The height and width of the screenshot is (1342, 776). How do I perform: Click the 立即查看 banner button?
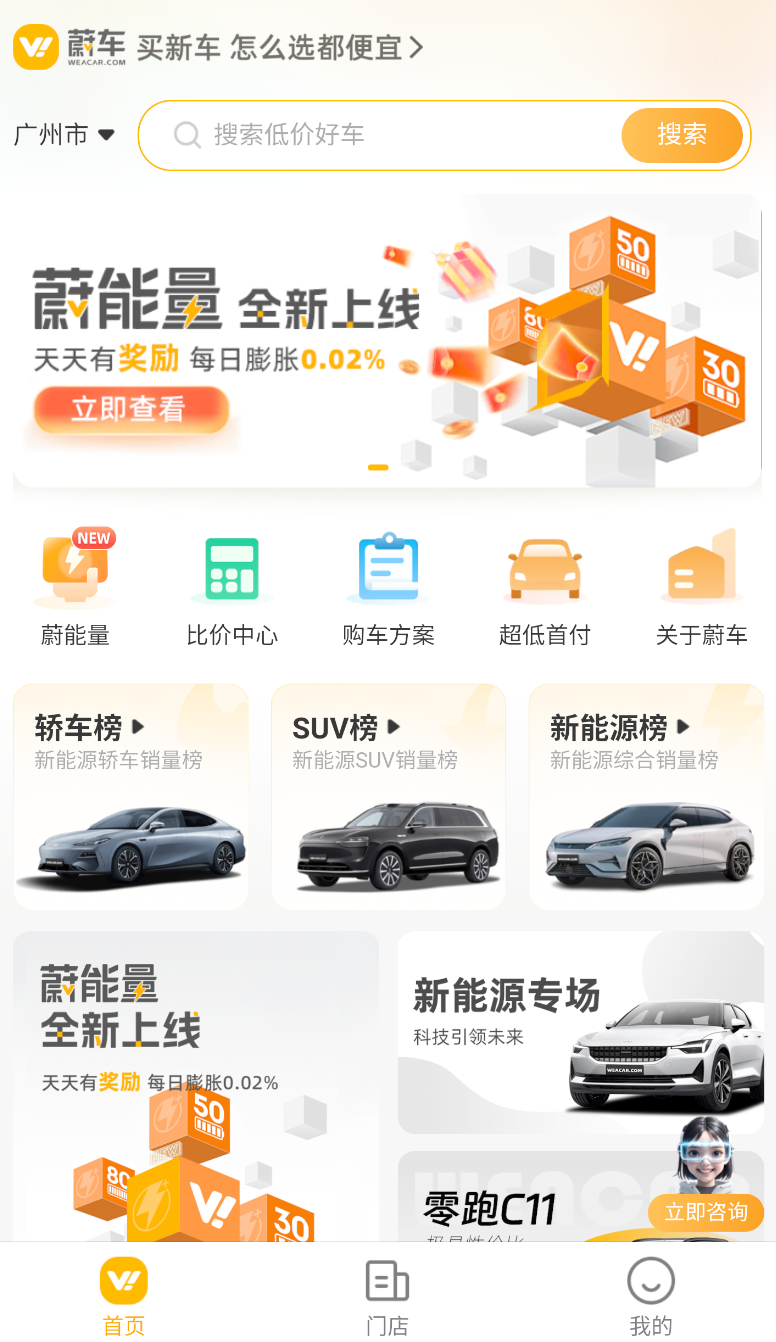tap(132, 410)
